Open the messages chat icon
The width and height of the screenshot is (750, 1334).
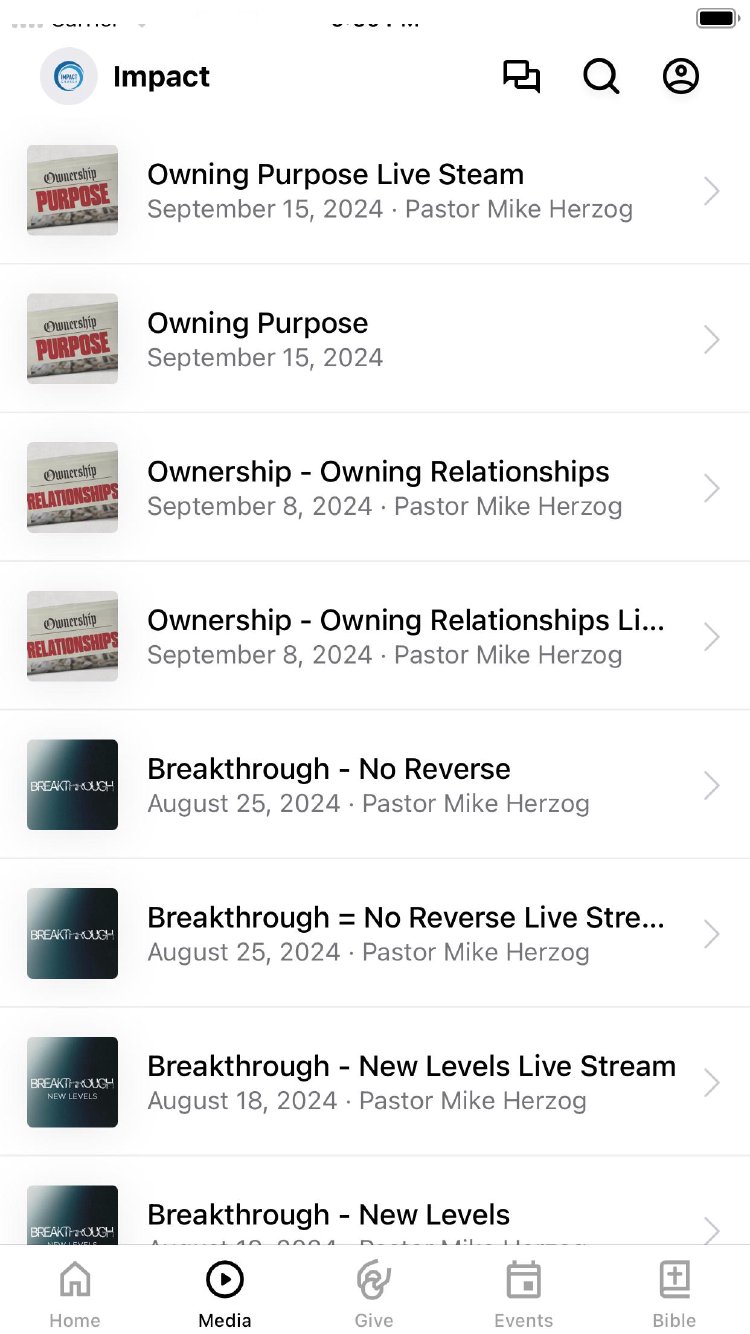521,77
